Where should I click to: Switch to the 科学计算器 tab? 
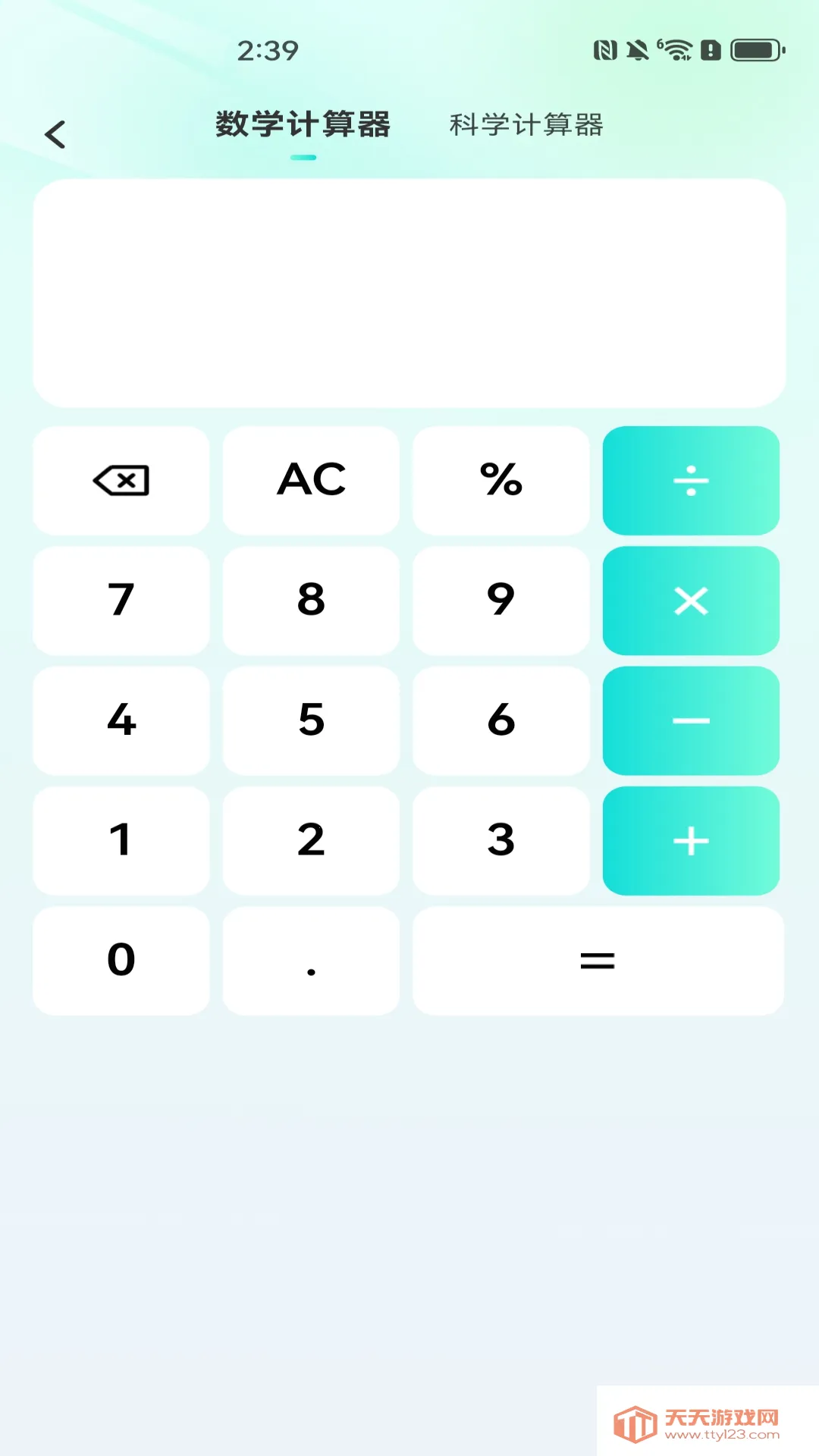pyautogui.click(x=526, y=126)
